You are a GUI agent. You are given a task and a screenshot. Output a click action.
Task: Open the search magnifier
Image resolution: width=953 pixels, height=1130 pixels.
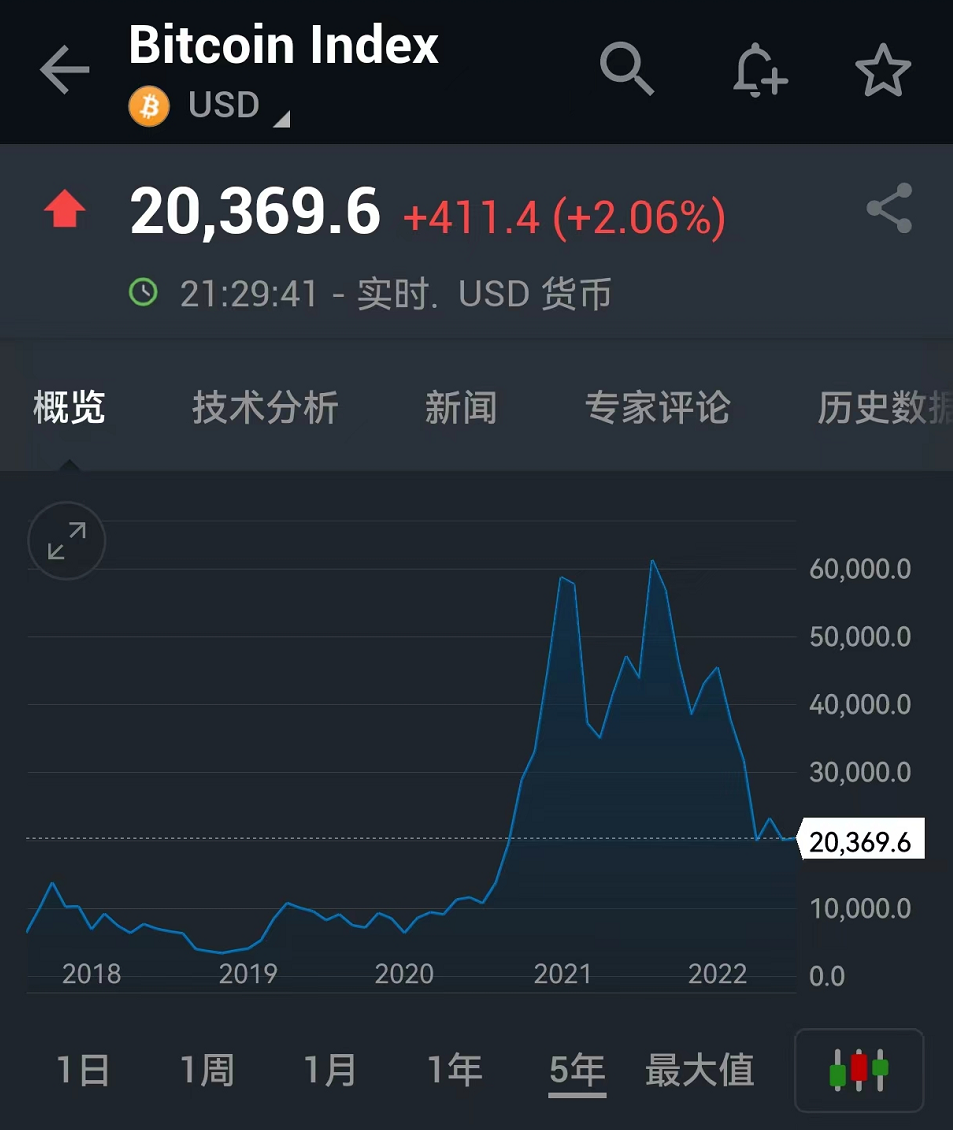coord(627,69)
